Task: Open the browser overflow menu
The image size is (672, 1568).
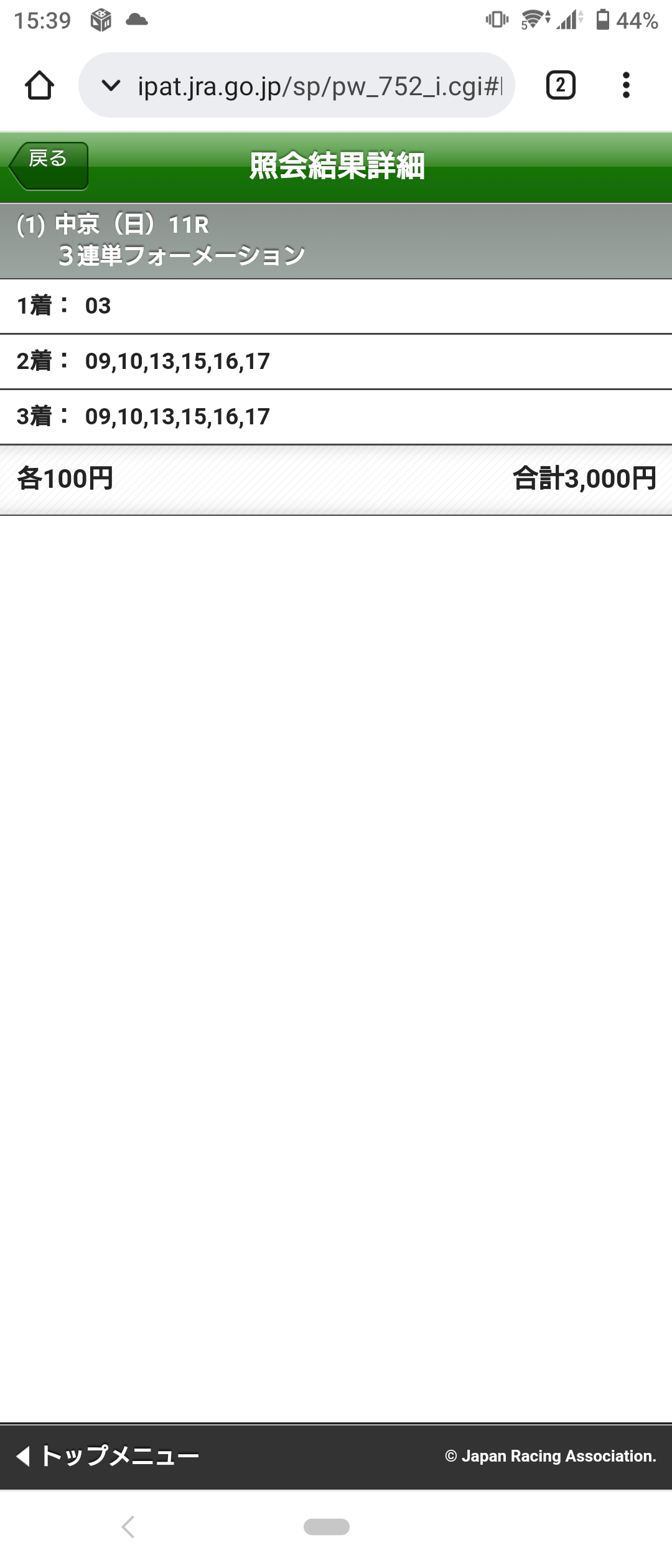Action: pyautogui.click(x=626, y=85)
